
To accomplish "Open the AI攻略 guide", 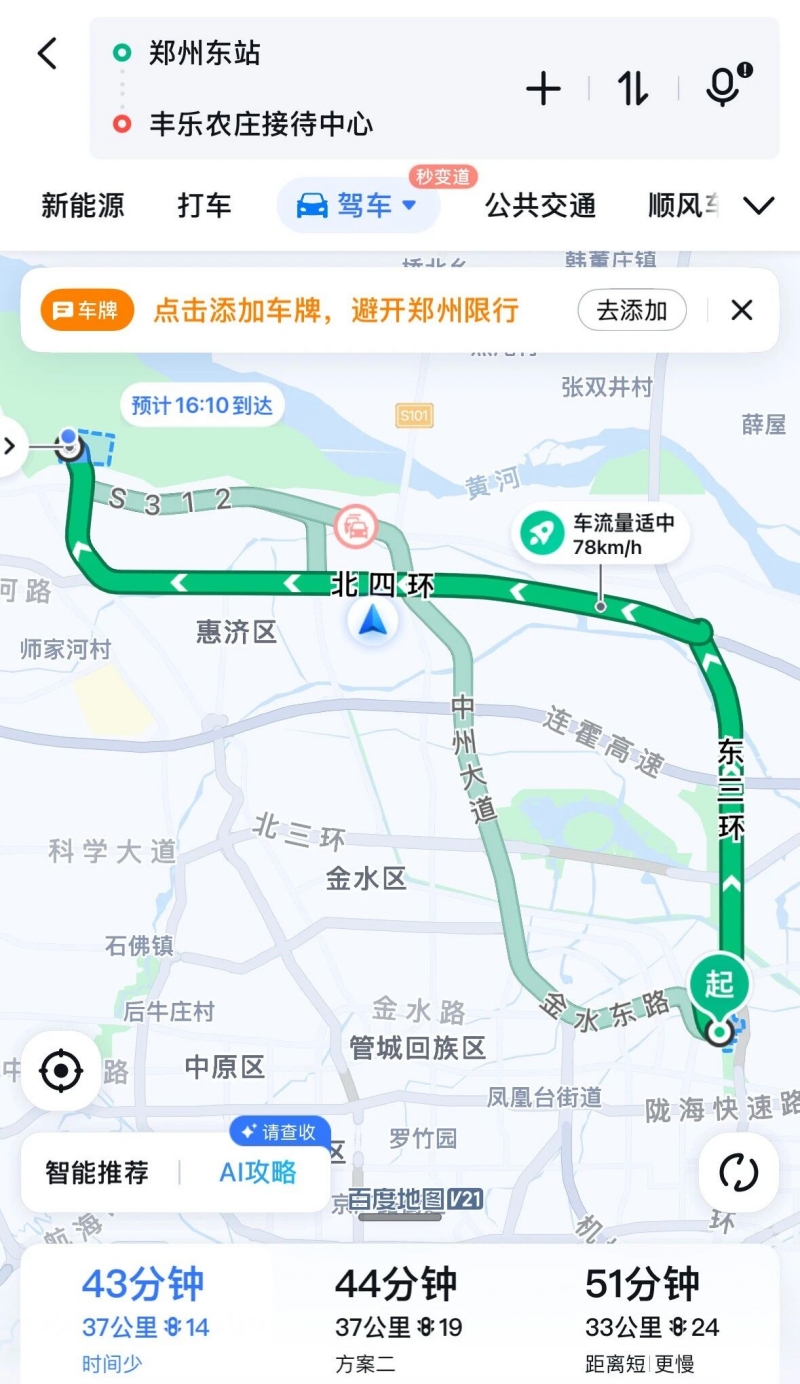I will [x=258, y=1172].
